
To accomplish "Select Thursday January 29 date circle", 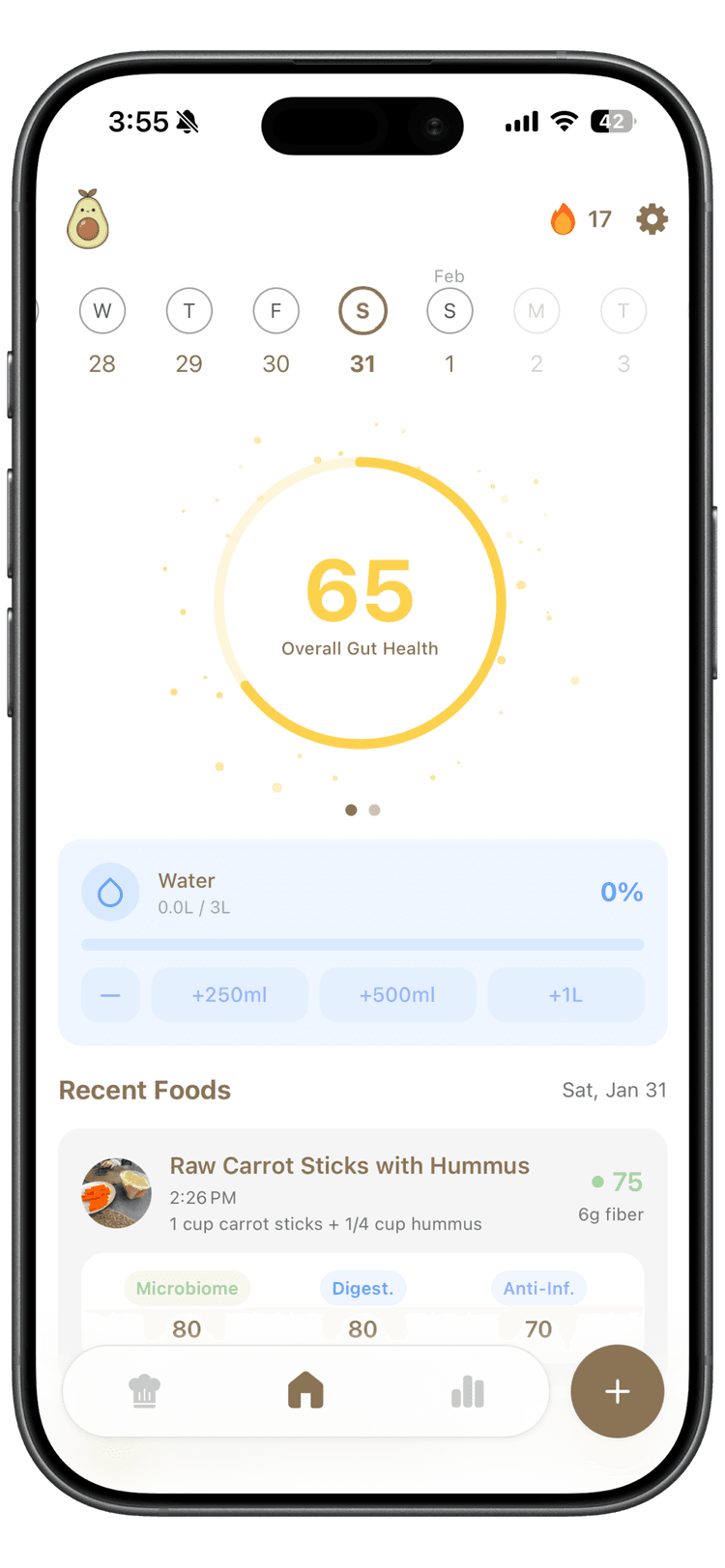I will 188,310.
